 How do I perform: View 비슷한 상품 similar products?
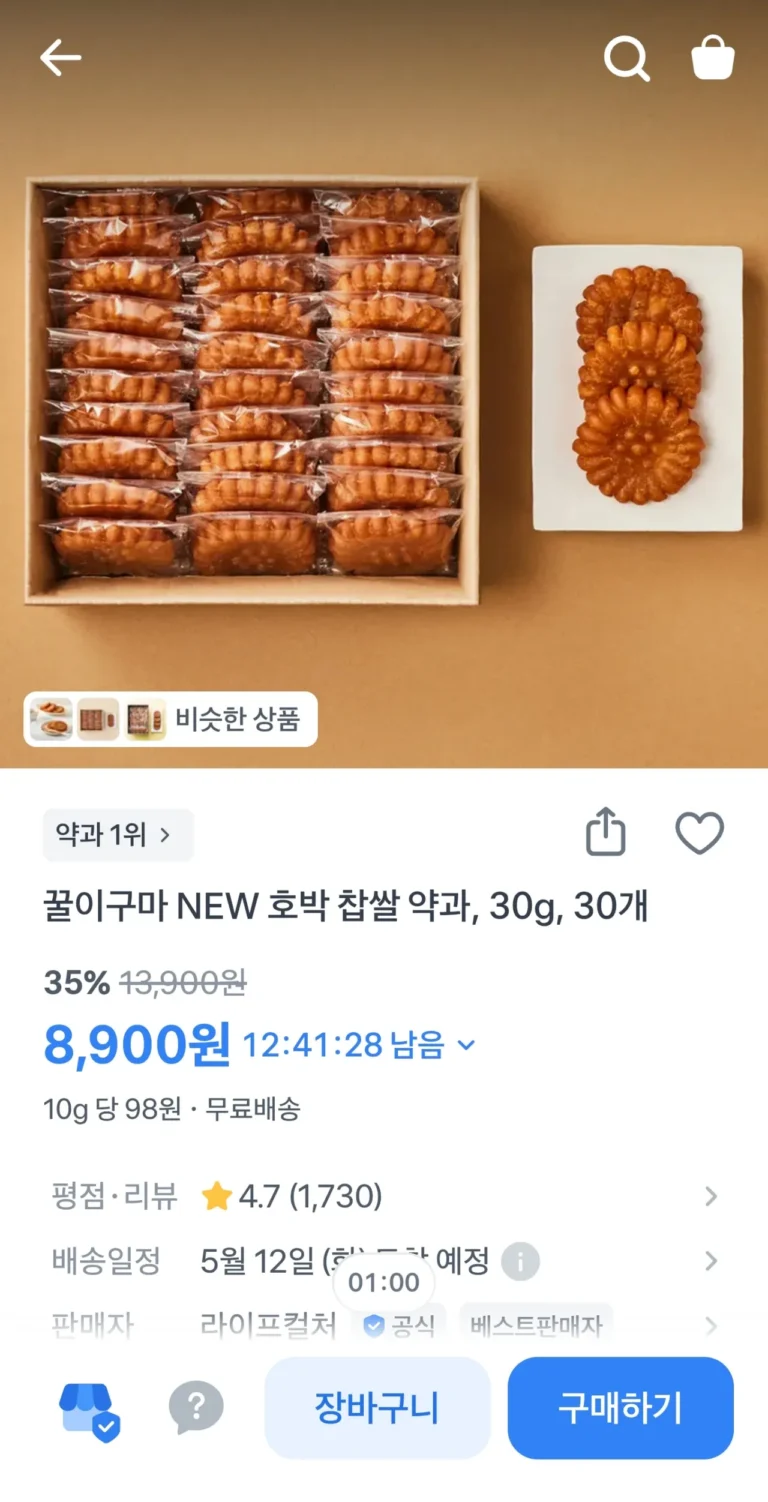pyautogui.click(x=170, y=719)
